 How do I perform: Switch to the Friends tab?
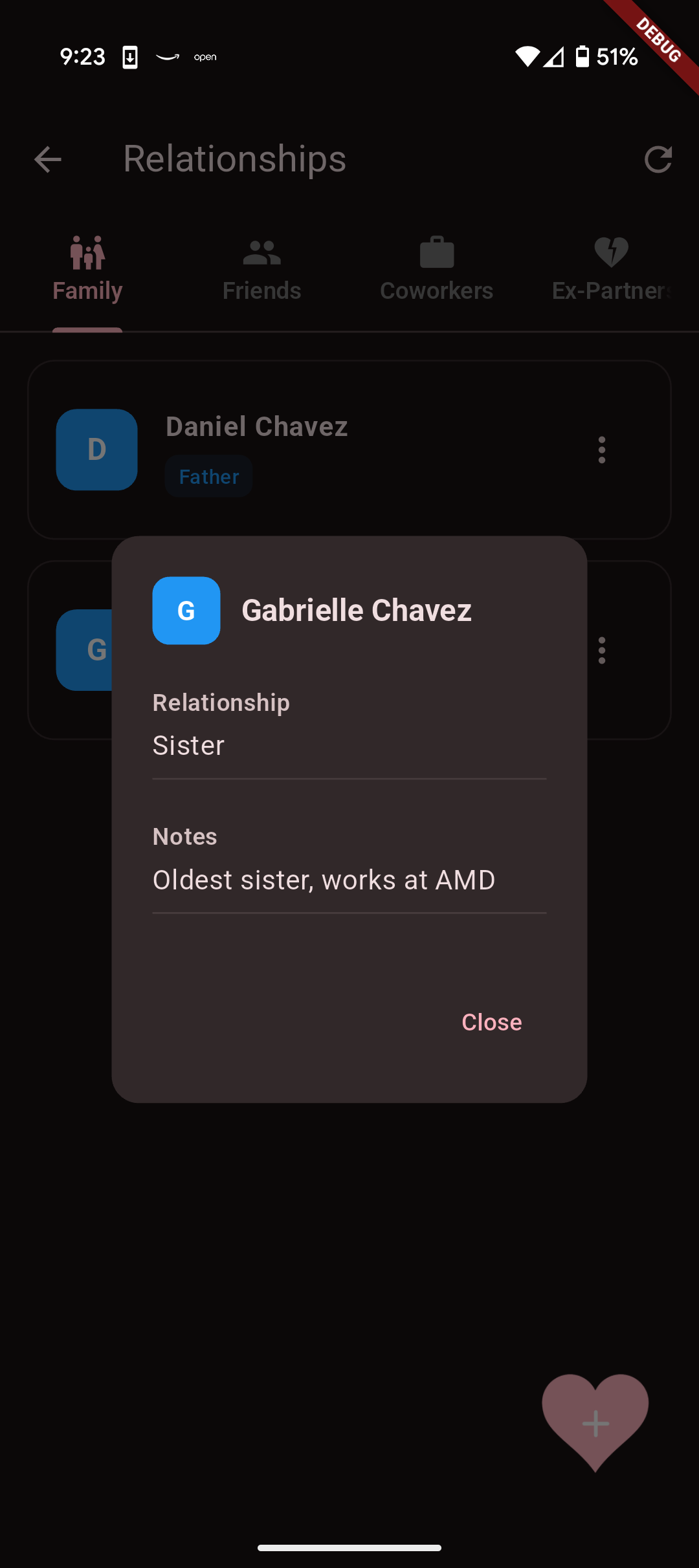click(x=261, y=289)
